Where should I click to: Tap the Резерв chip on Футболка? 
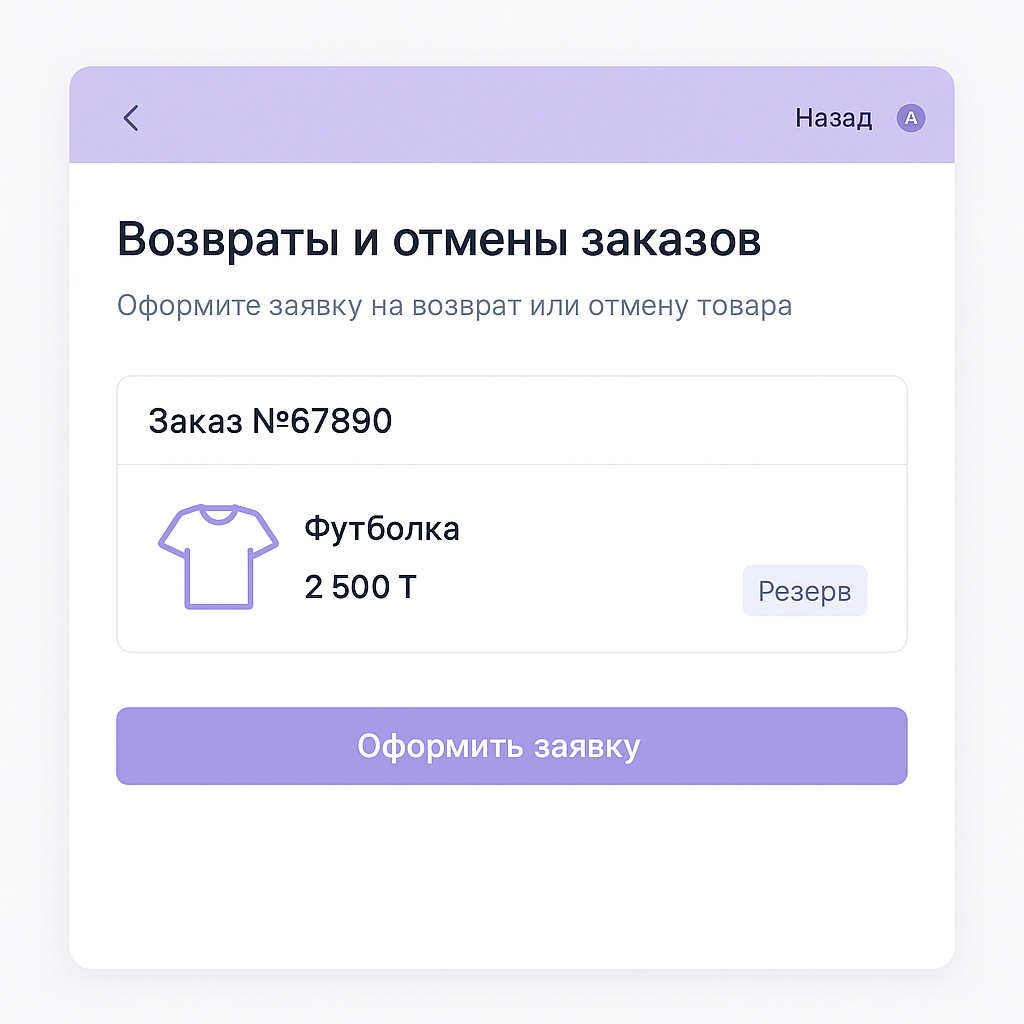click(804, 591)
